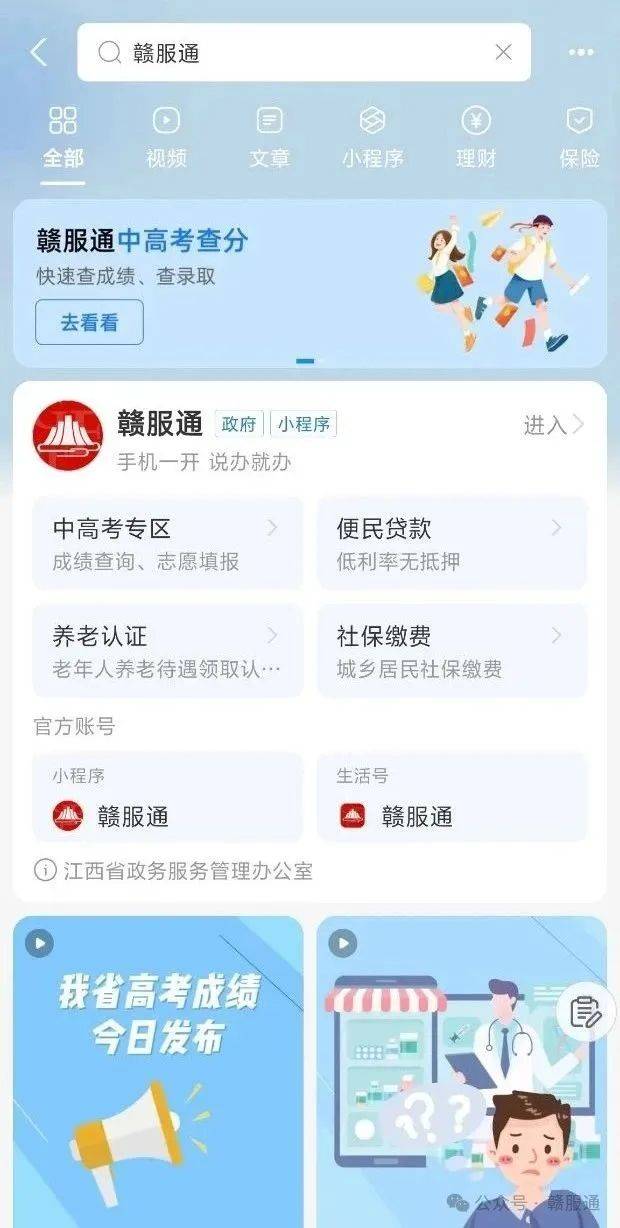Screen dimensions: 620x1228
Task: Switch to the 小程序 tab
Action: pyautogui.click(x=372, y=138)
